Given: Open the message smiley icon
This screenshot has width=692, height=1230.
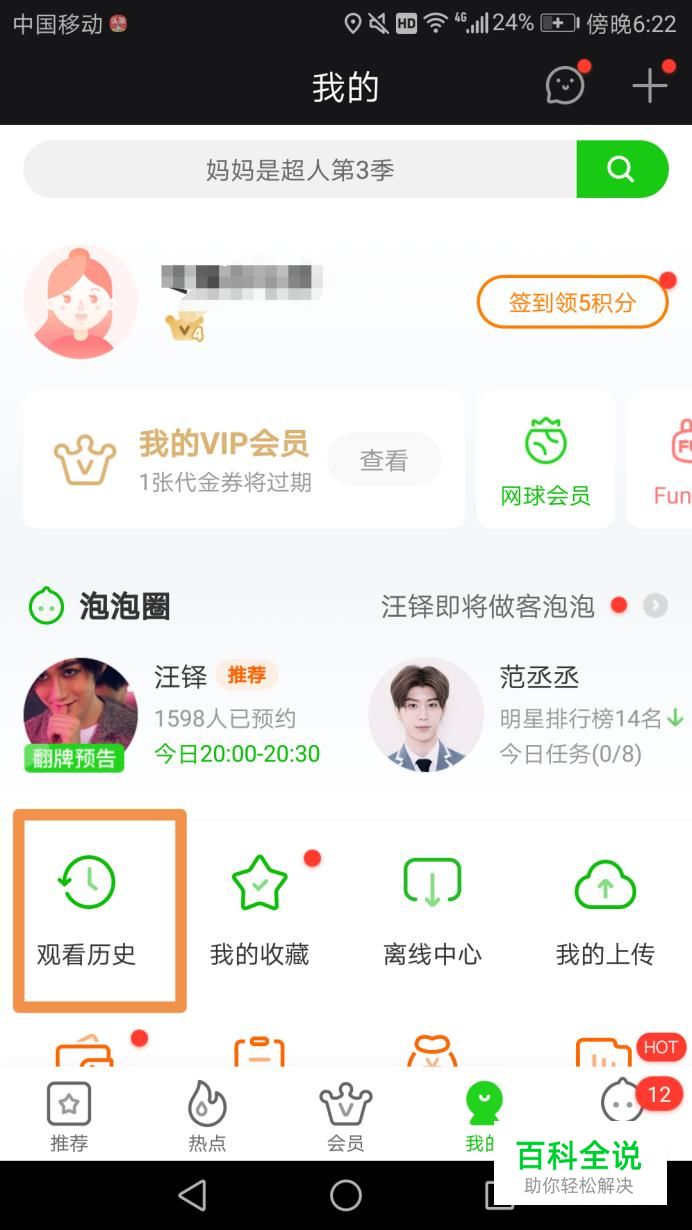Looking at the screenshot, I should coord(565,86).
